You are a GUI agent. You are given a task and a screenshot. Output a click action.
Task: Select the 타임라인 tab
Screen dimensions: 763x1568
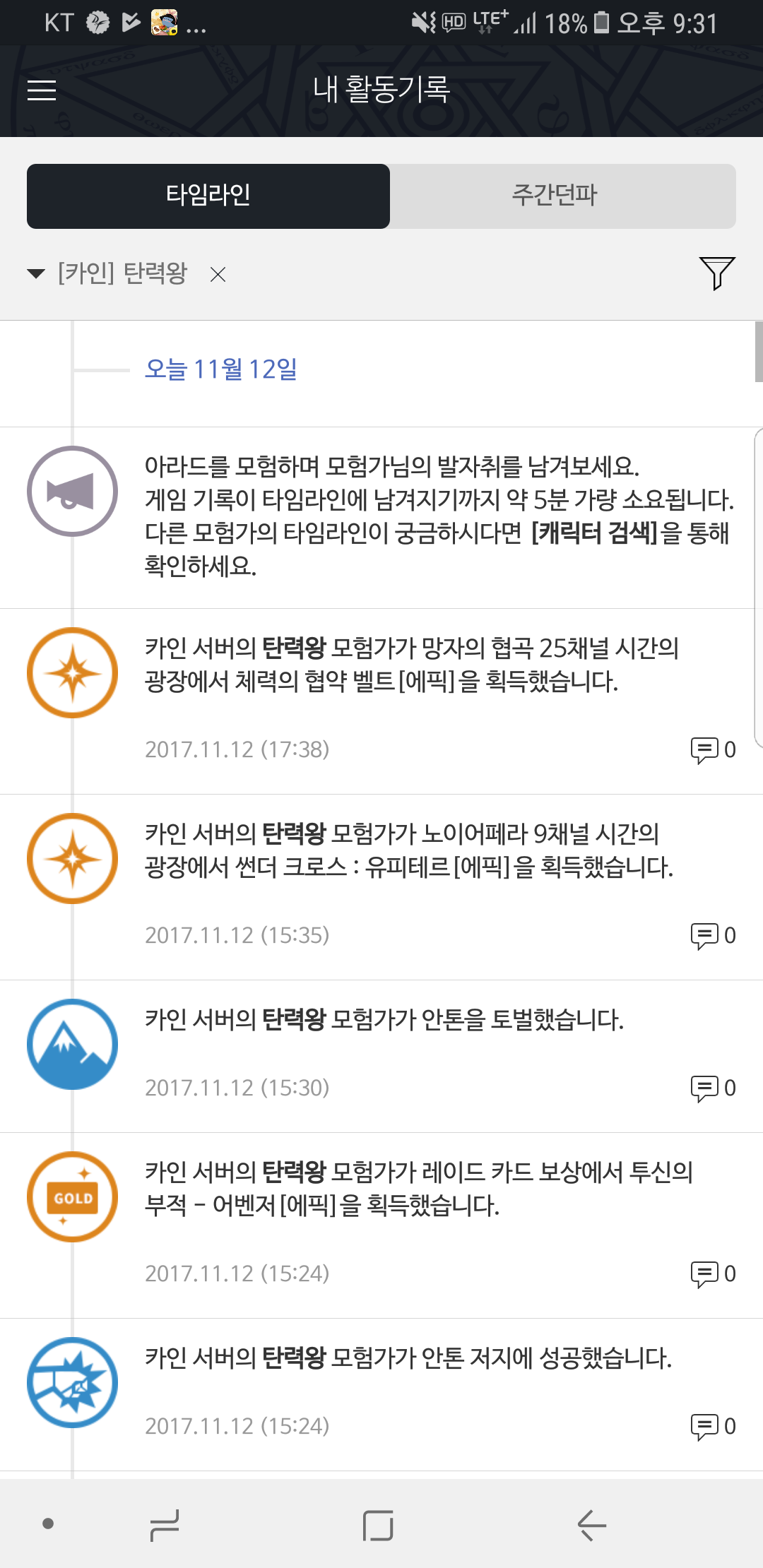pyautogui.click(x=208, y=196)
